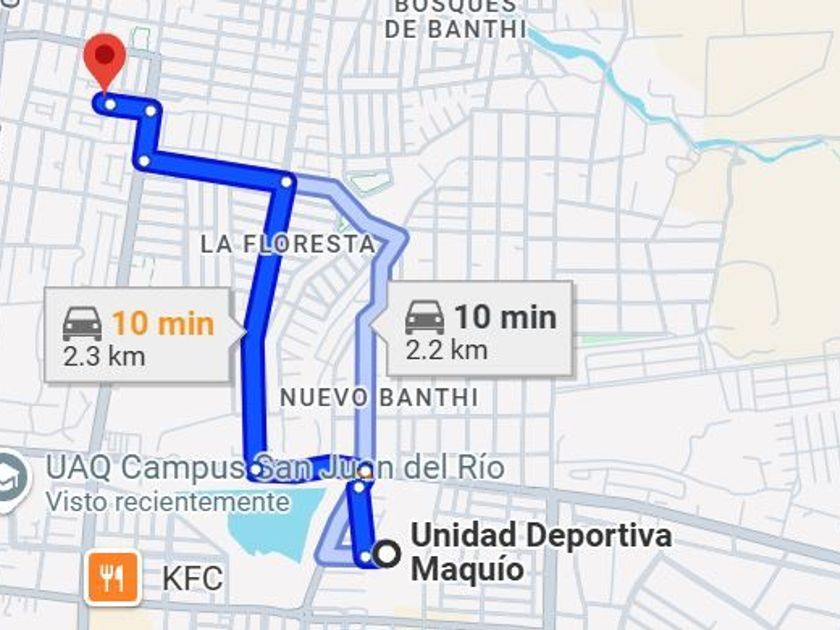The image size is (840, 630).
Task: Open the KFC restaurant marker
Action: click(113, 578)
